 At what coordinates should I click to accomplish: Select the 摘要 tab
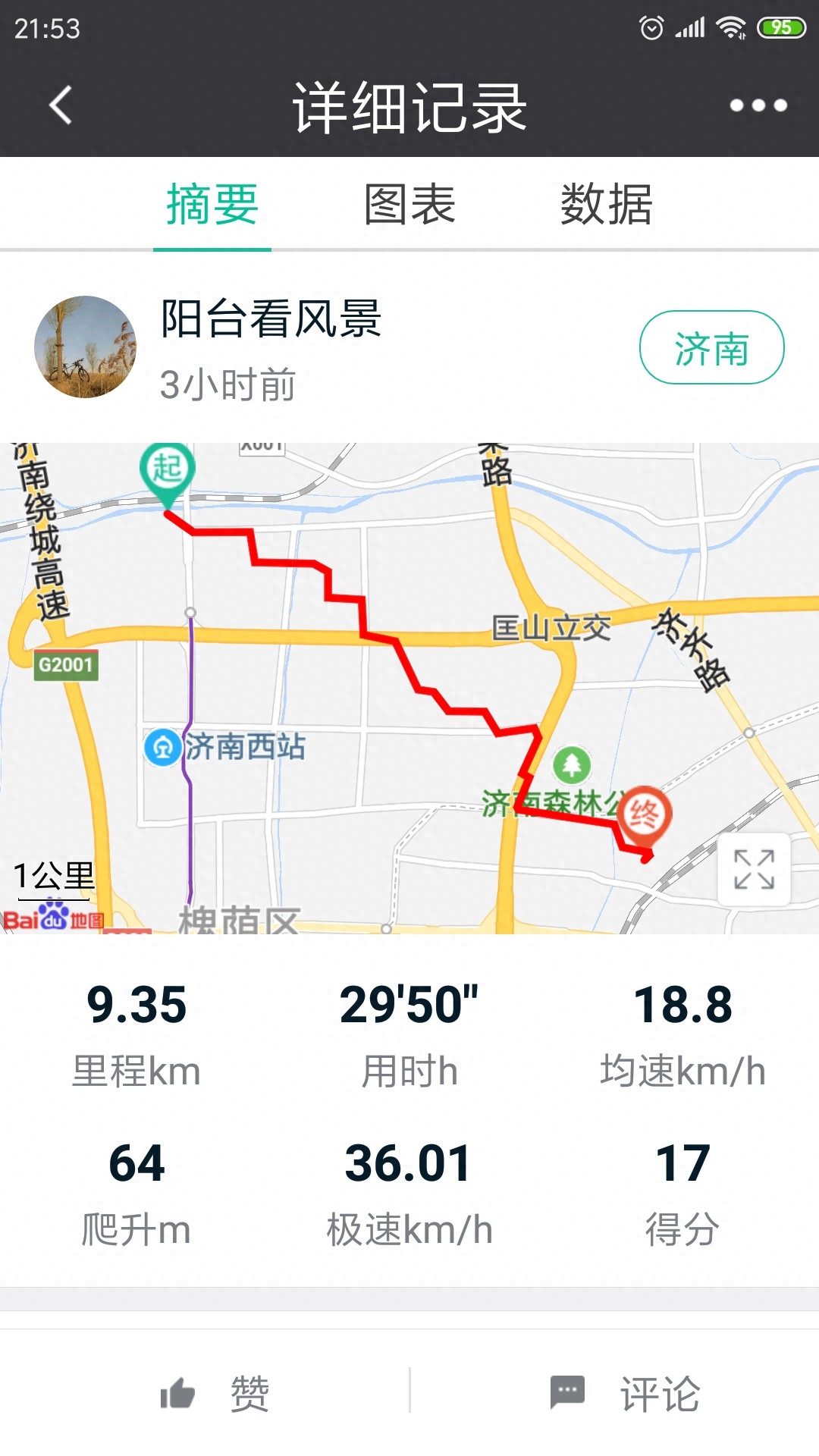[x=212, y=205]
